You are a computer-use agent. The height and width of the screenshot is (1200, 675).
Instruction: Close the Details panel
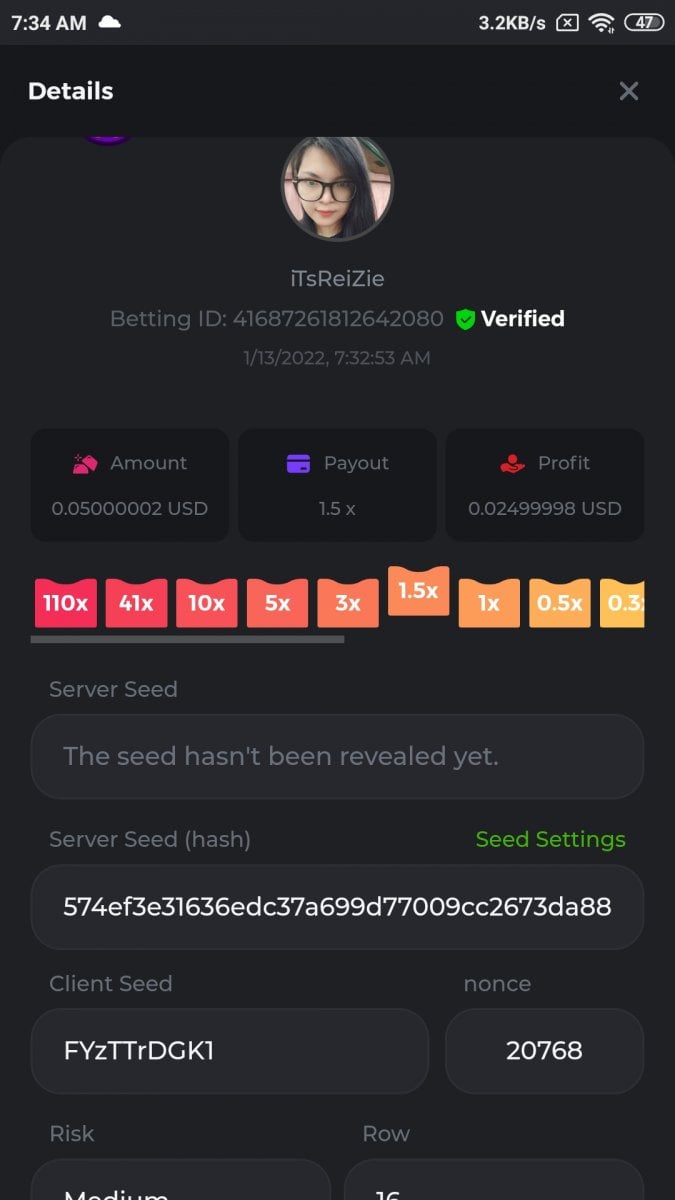(628, 91)
